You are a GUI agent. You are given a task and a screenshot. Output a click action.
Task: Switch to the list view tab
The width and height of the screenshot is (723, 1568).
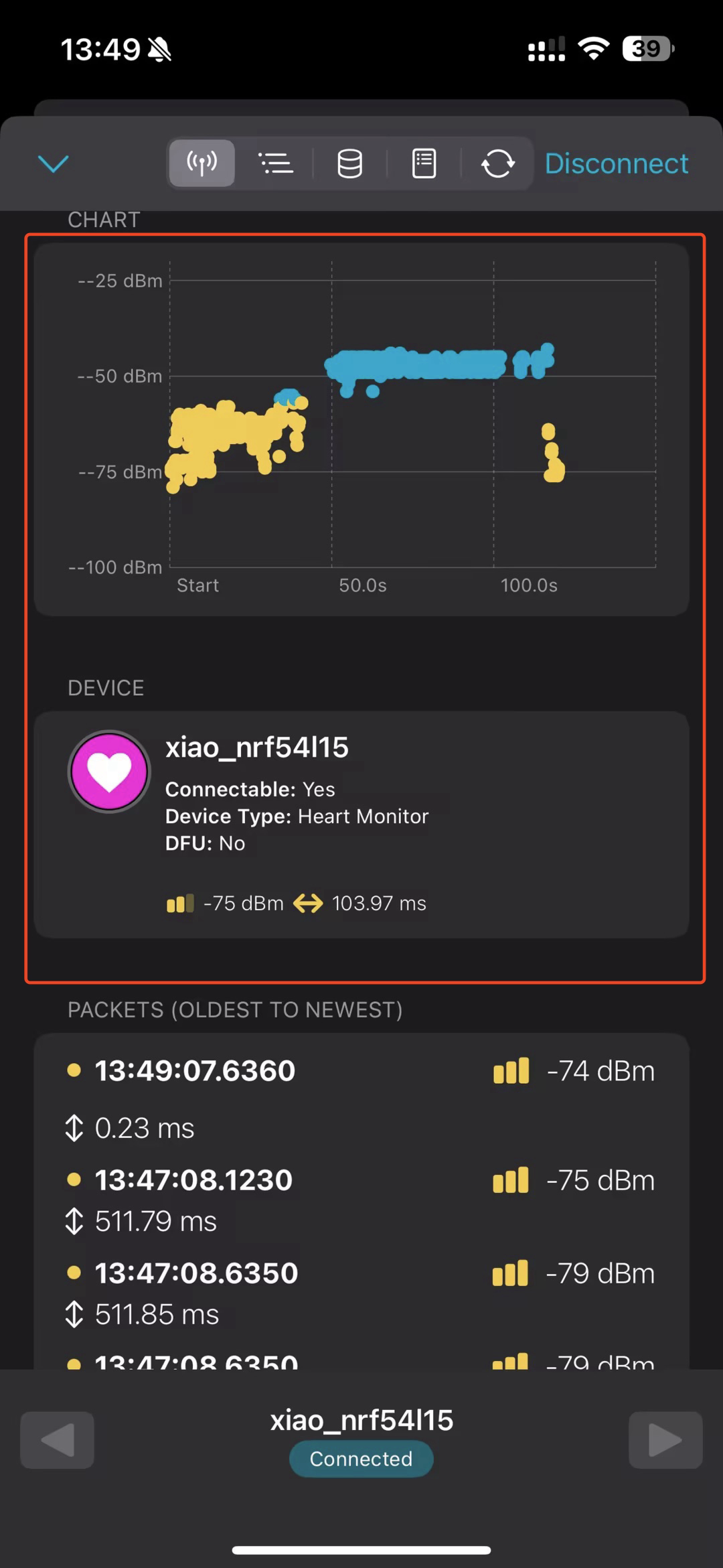click(x=275, y=163)
